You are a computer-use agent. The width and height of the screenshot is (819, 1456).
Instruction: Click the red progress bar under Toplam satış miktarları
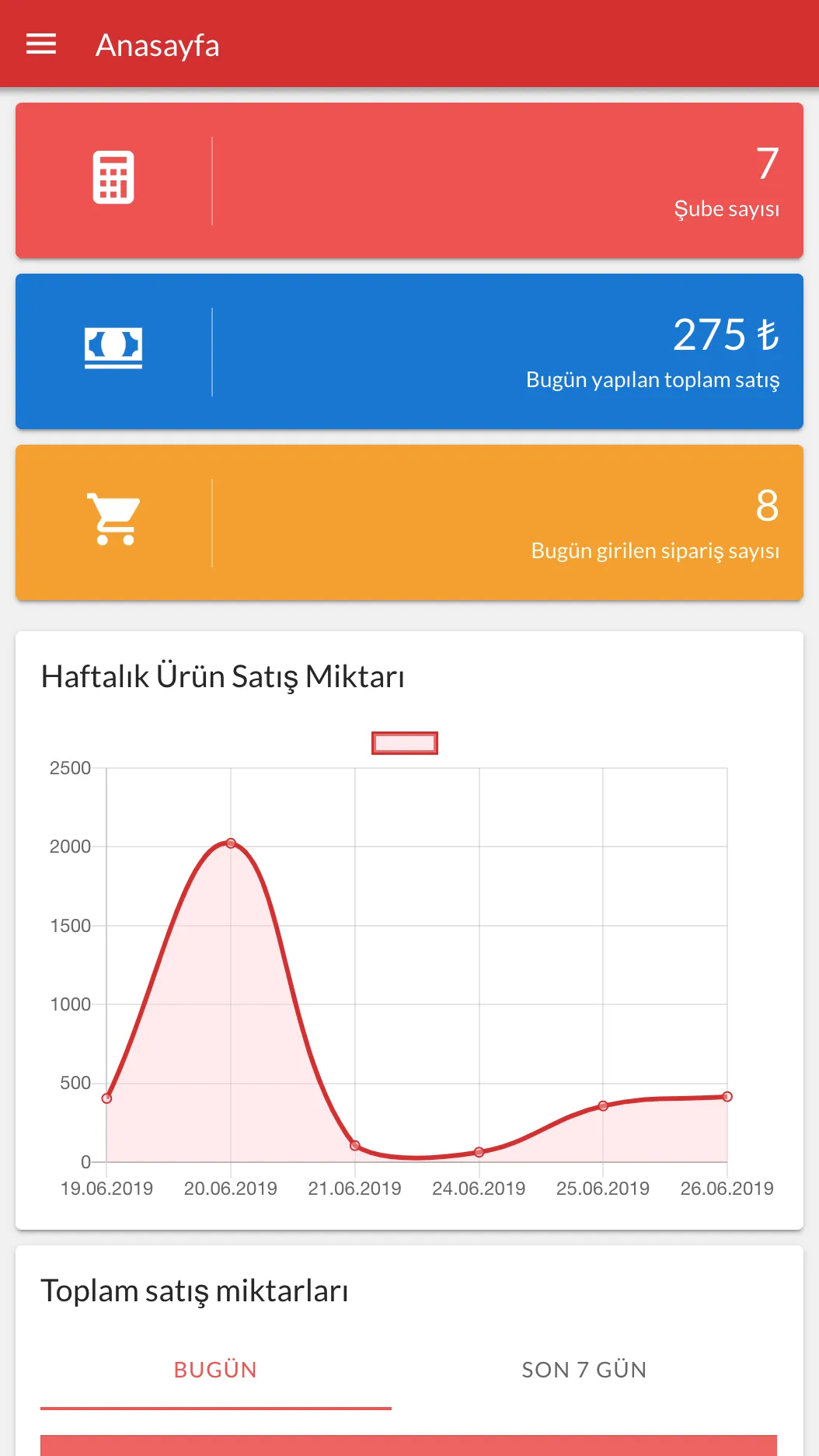(410, 1446)
